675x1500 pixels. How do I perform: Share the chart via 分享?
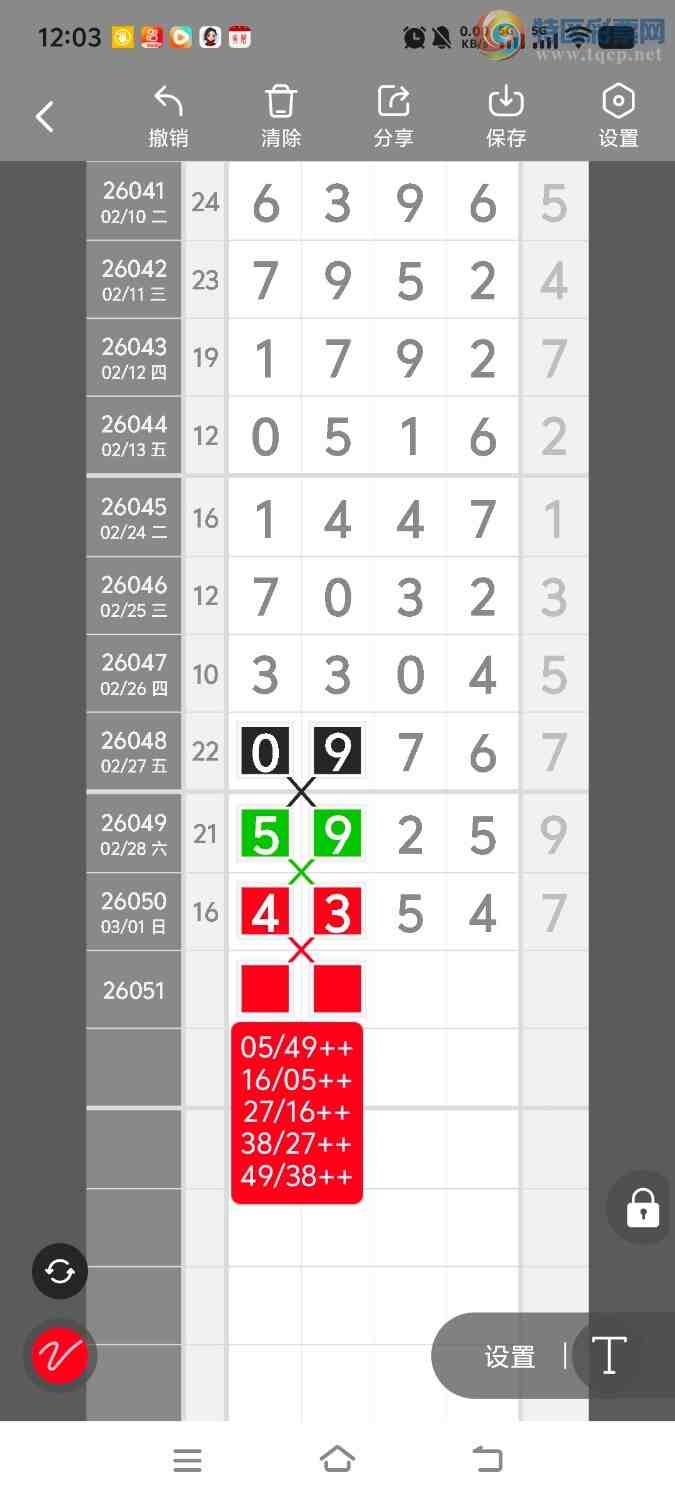pos(393,117)
